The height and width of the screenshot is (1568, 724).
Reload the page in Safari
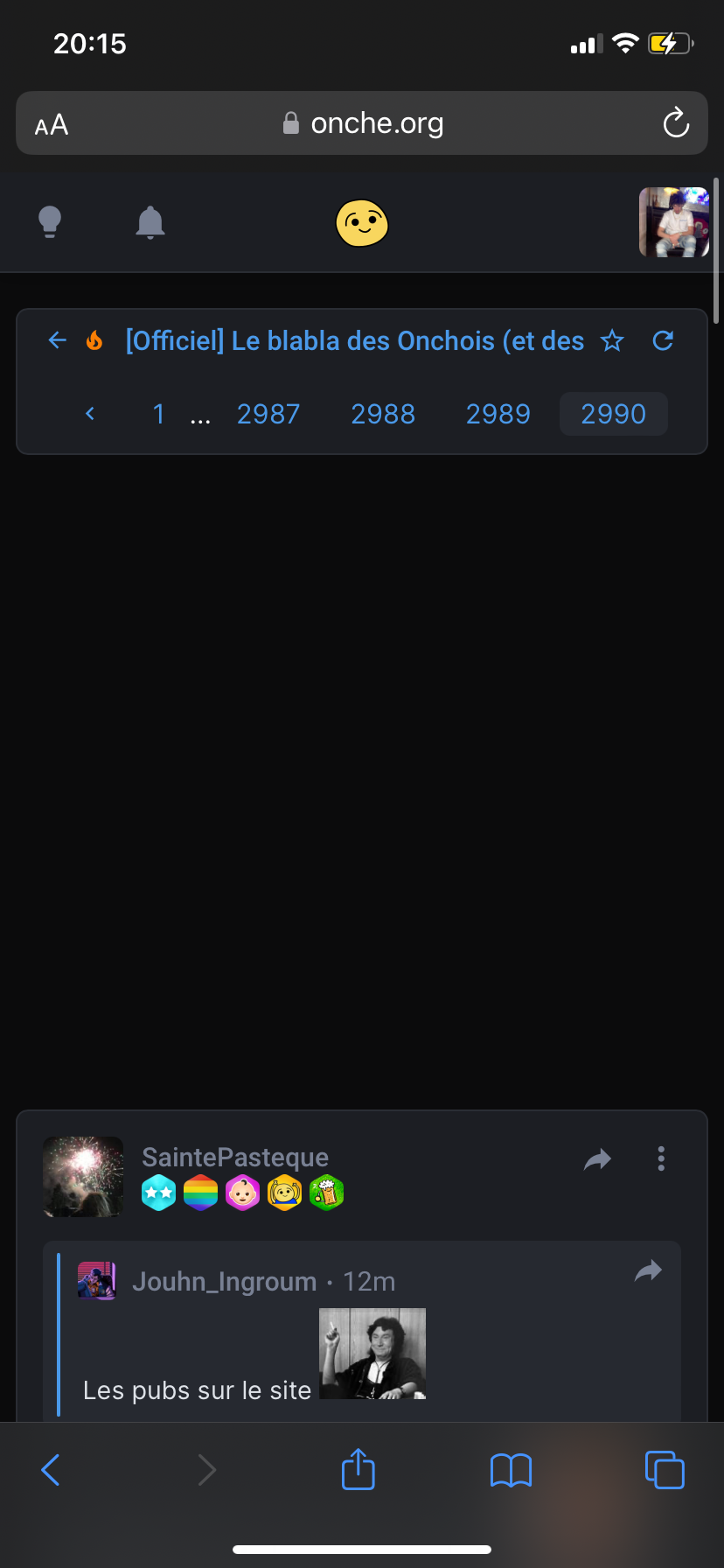[x=676, y=123]
